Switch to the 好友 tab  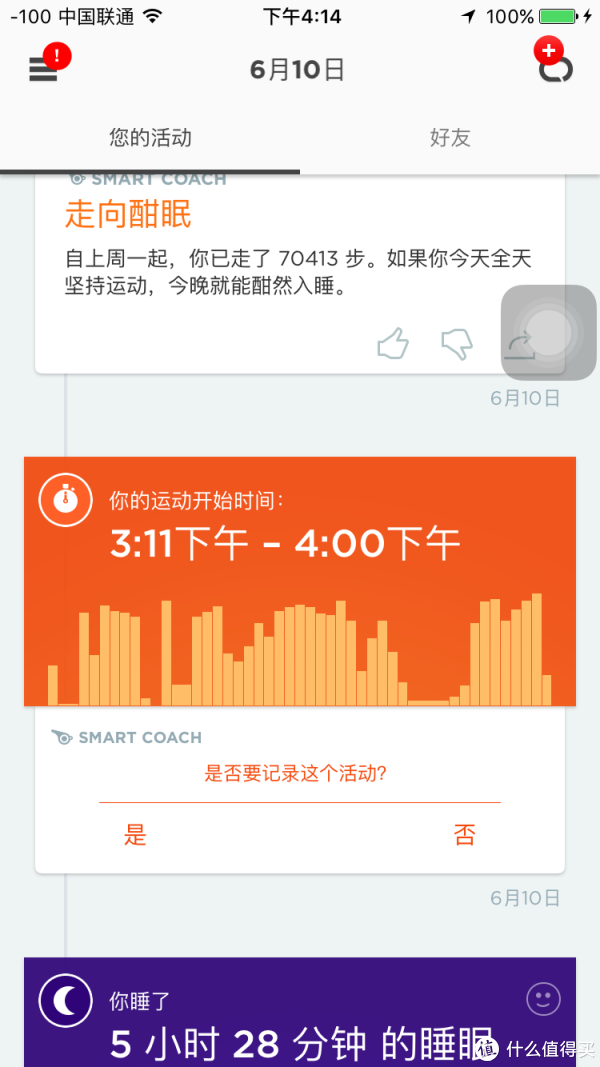pyautogui.click(x=450, y=138)
